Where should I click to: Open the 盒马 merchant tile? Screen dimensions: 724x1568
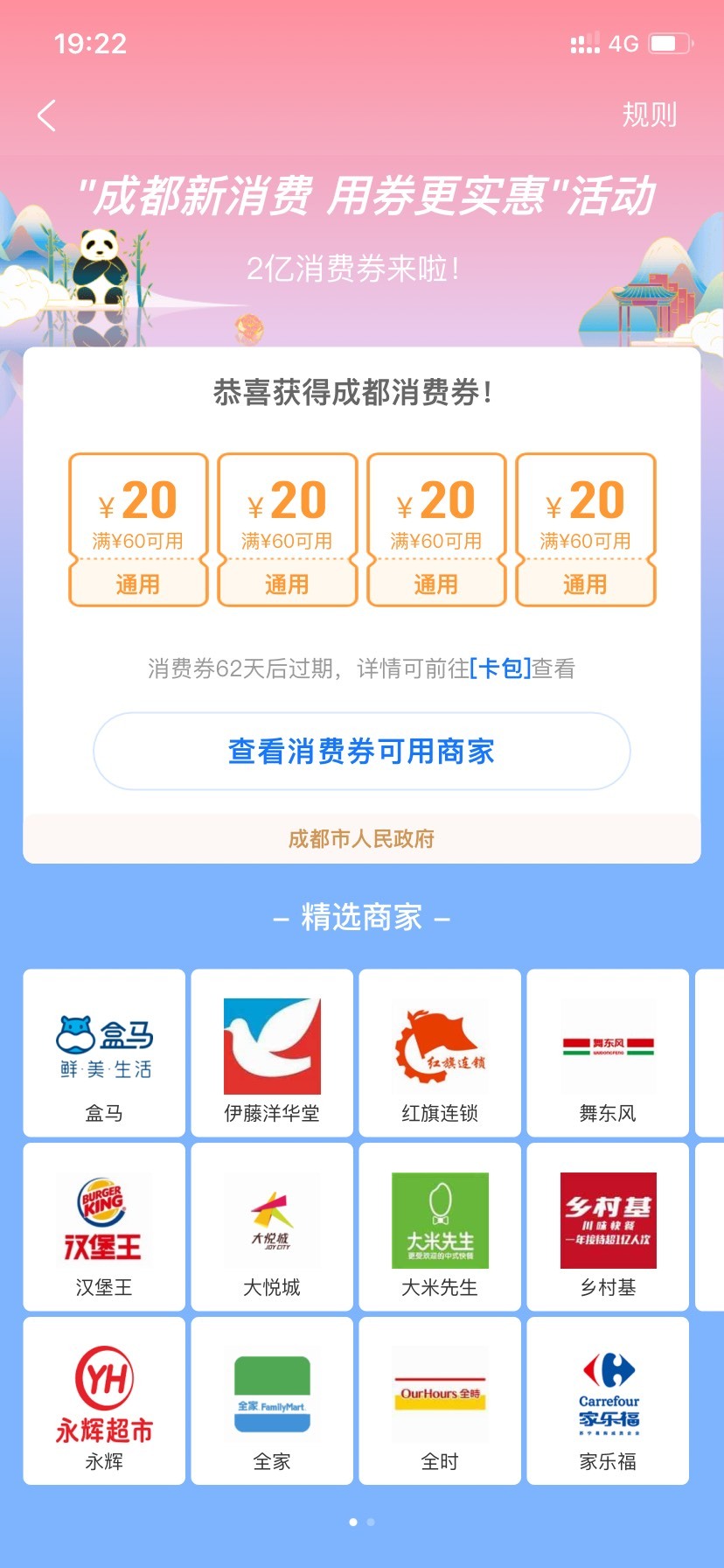click(x=104, y=1053)
